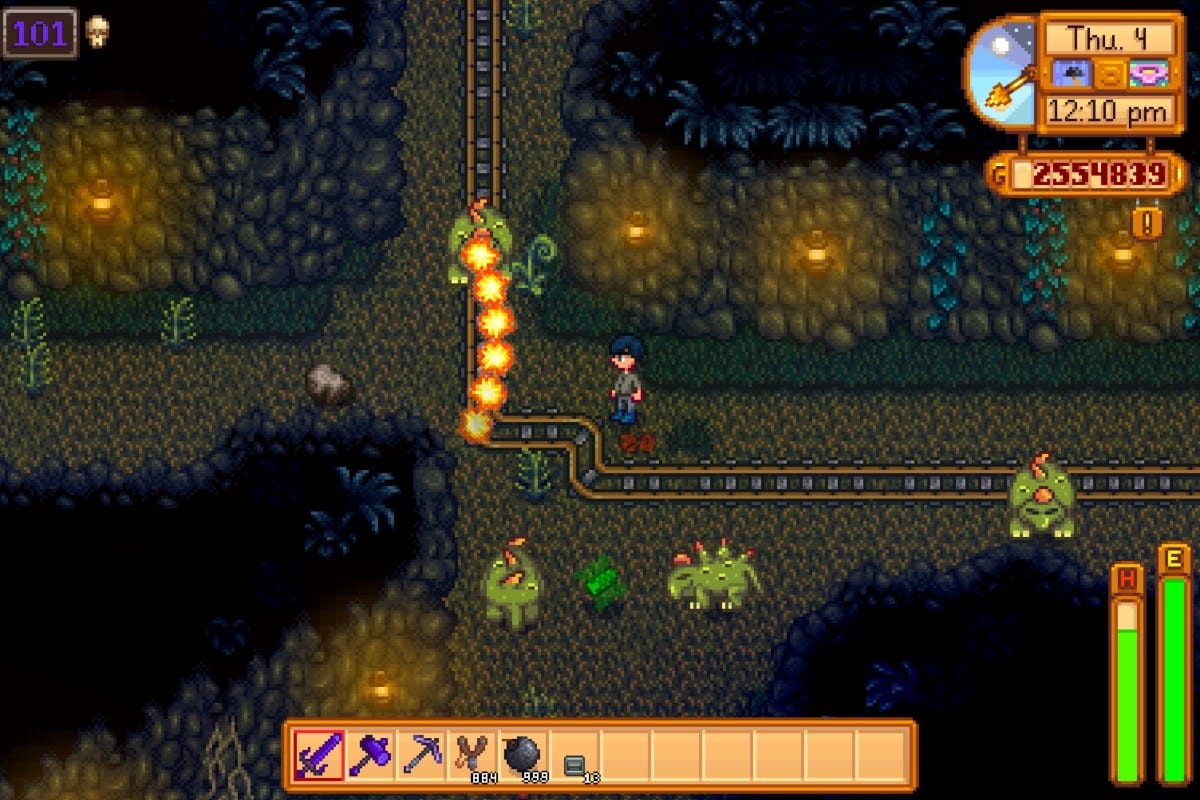Select the bomb stack of 999
This screenshot has height=800, width=1200.
(x=523, y=755)
